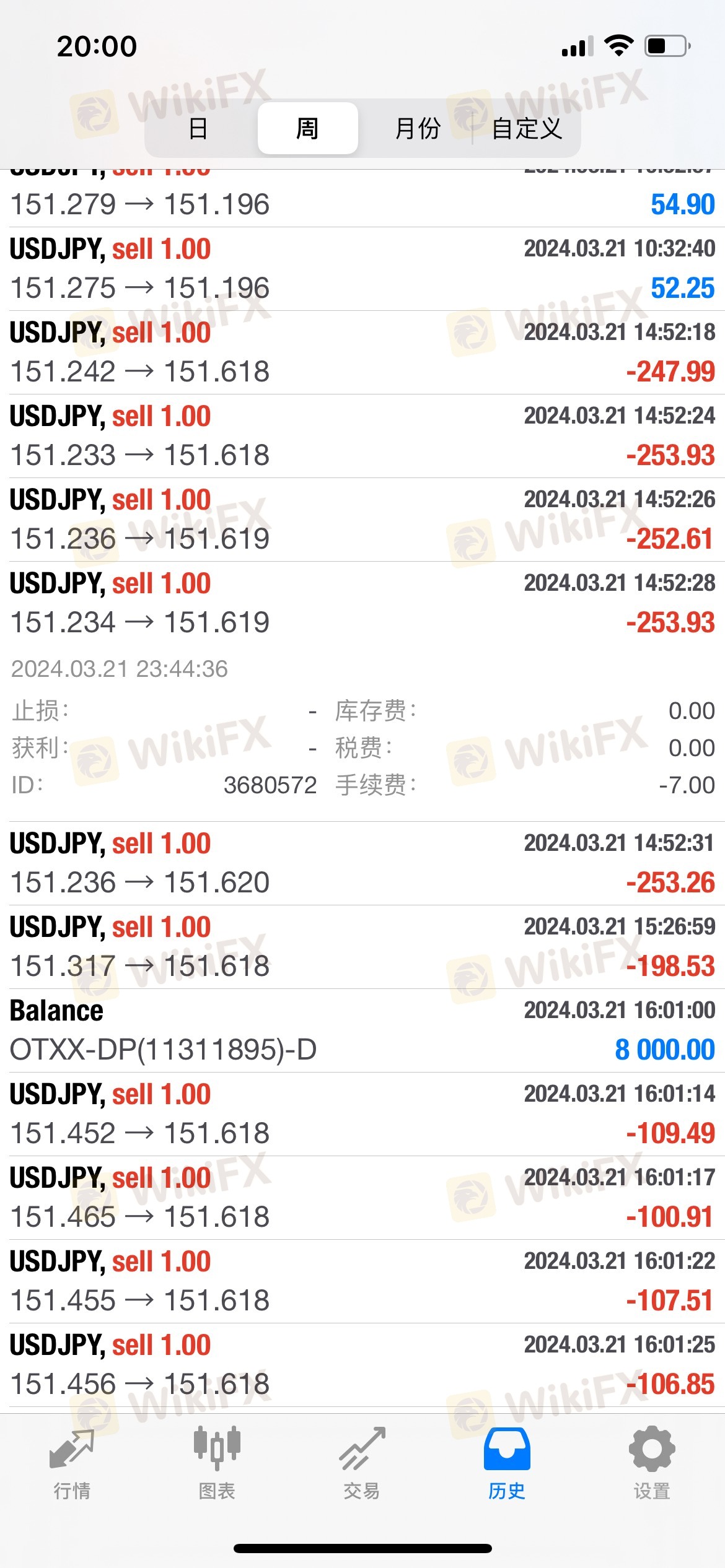Switch to the 日 period filter
Viewport: 725px width, 1568px height.
(x=198, y=128)
